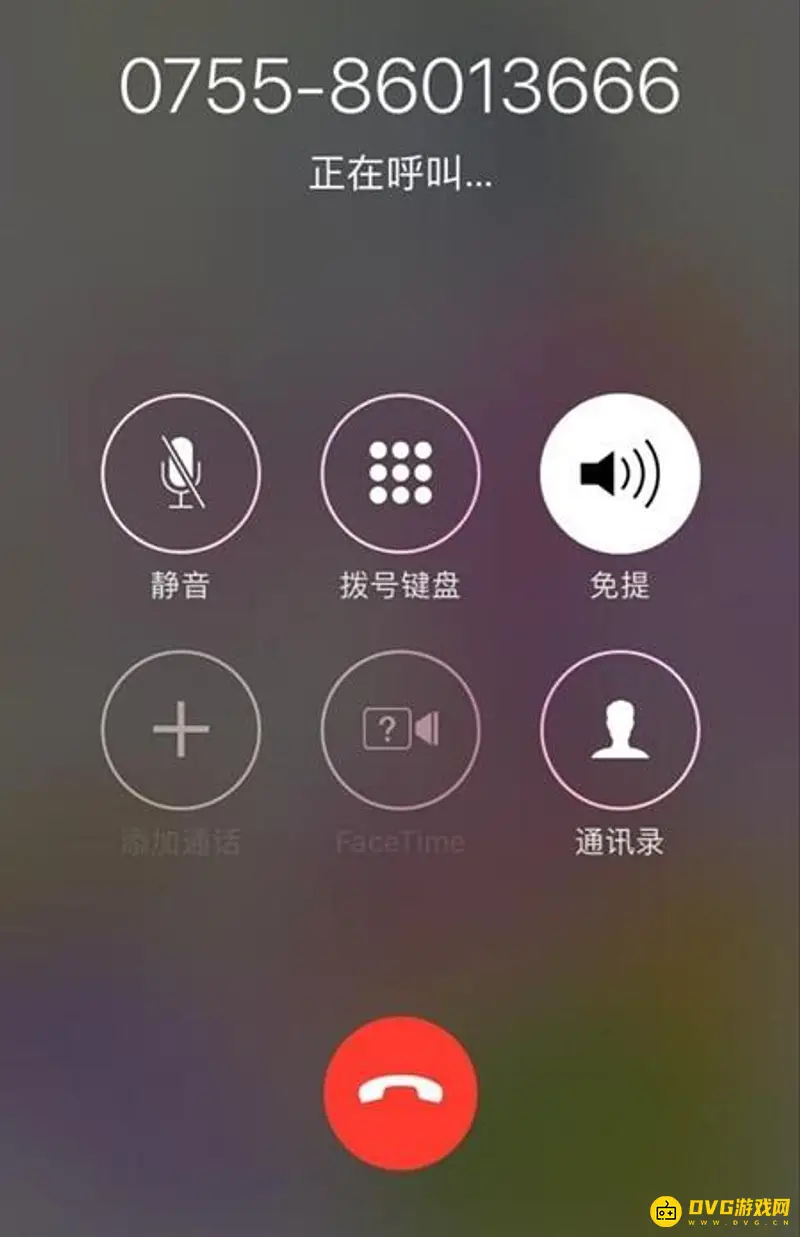
Task: End the outgoing call
Action: [x=400, y=1094]
